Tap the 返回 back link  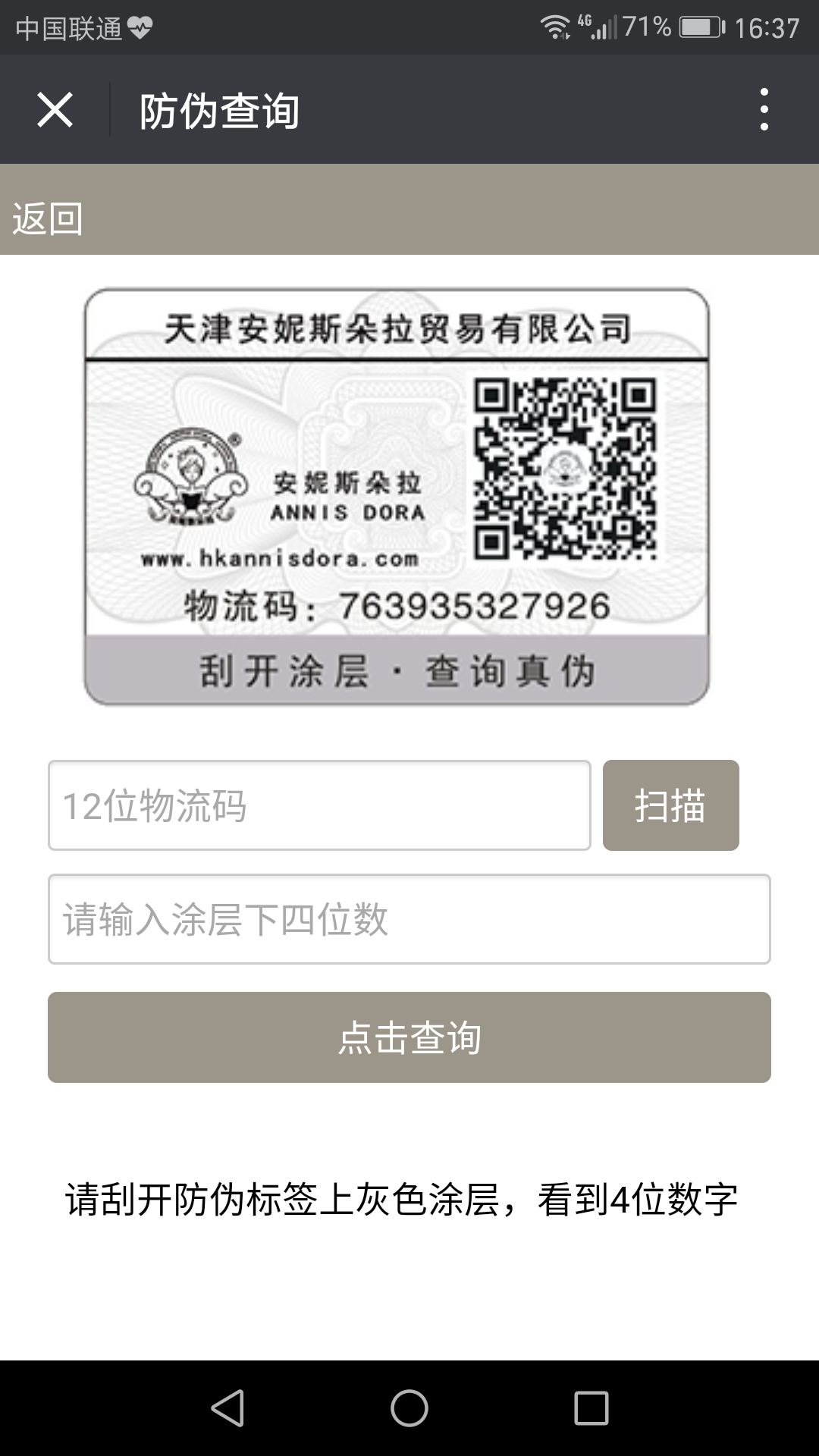click(x=47, y=219)
